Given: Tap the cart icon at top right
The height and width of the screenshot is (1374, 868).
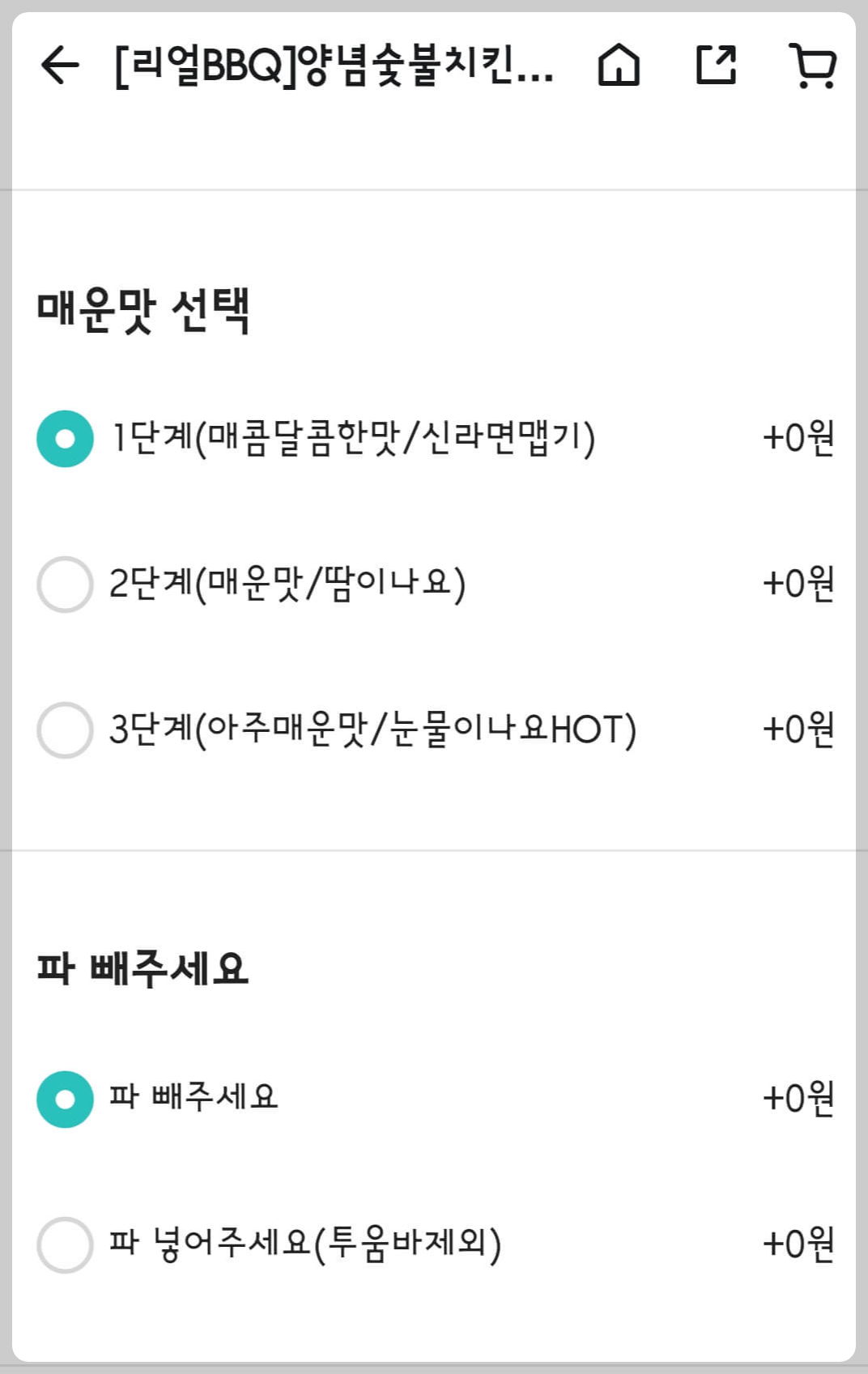Looking at the screenshot, I should pos(815,69).
